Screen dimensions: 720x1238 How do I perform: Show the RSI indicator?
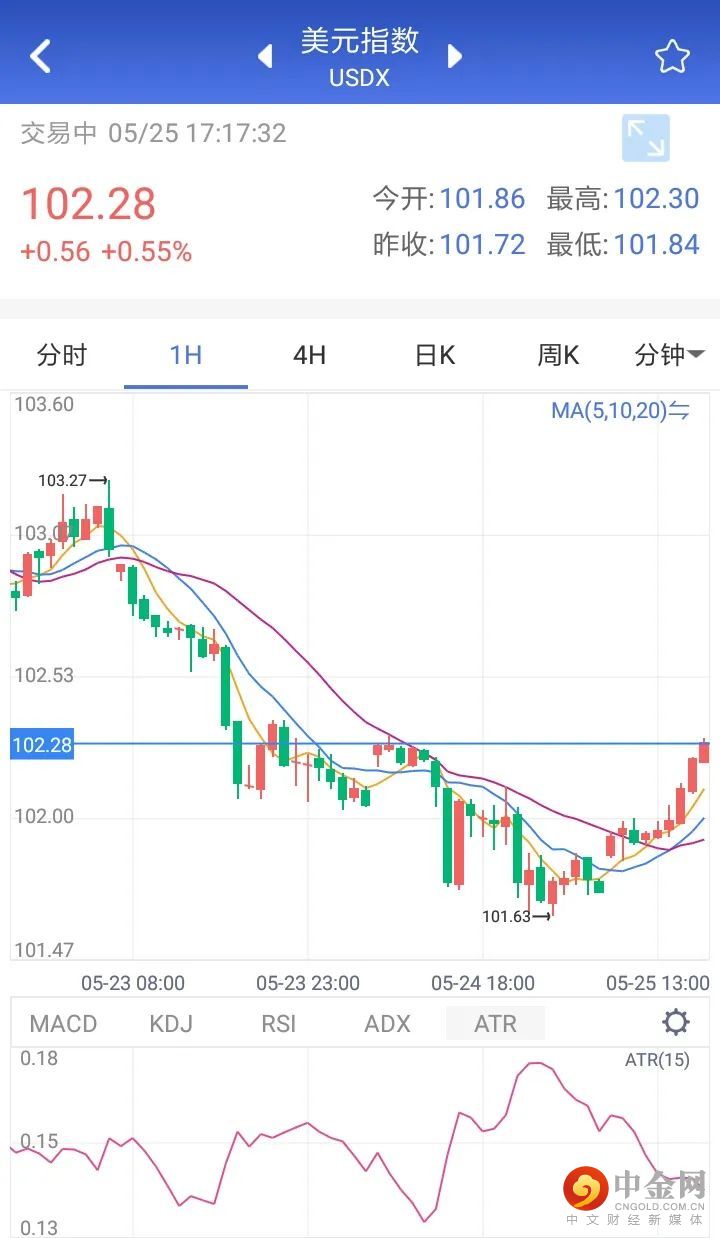279,1023
